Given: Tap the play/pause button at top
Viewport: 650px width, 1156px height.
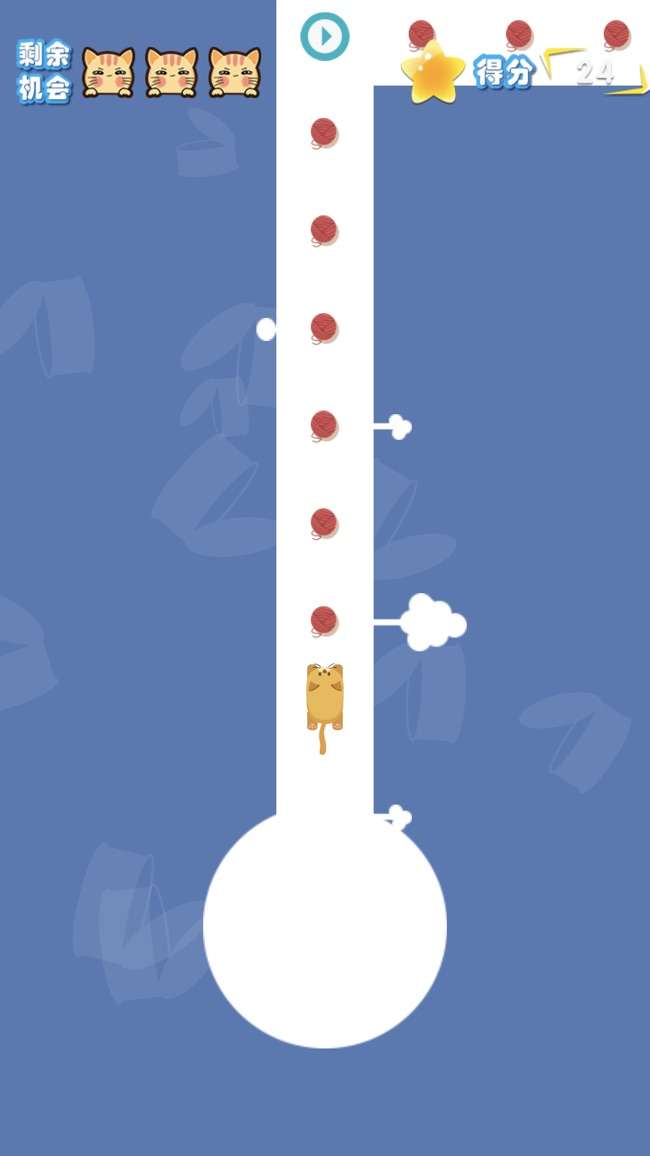Looking at the screenshot, I should [x=324, y=37].
